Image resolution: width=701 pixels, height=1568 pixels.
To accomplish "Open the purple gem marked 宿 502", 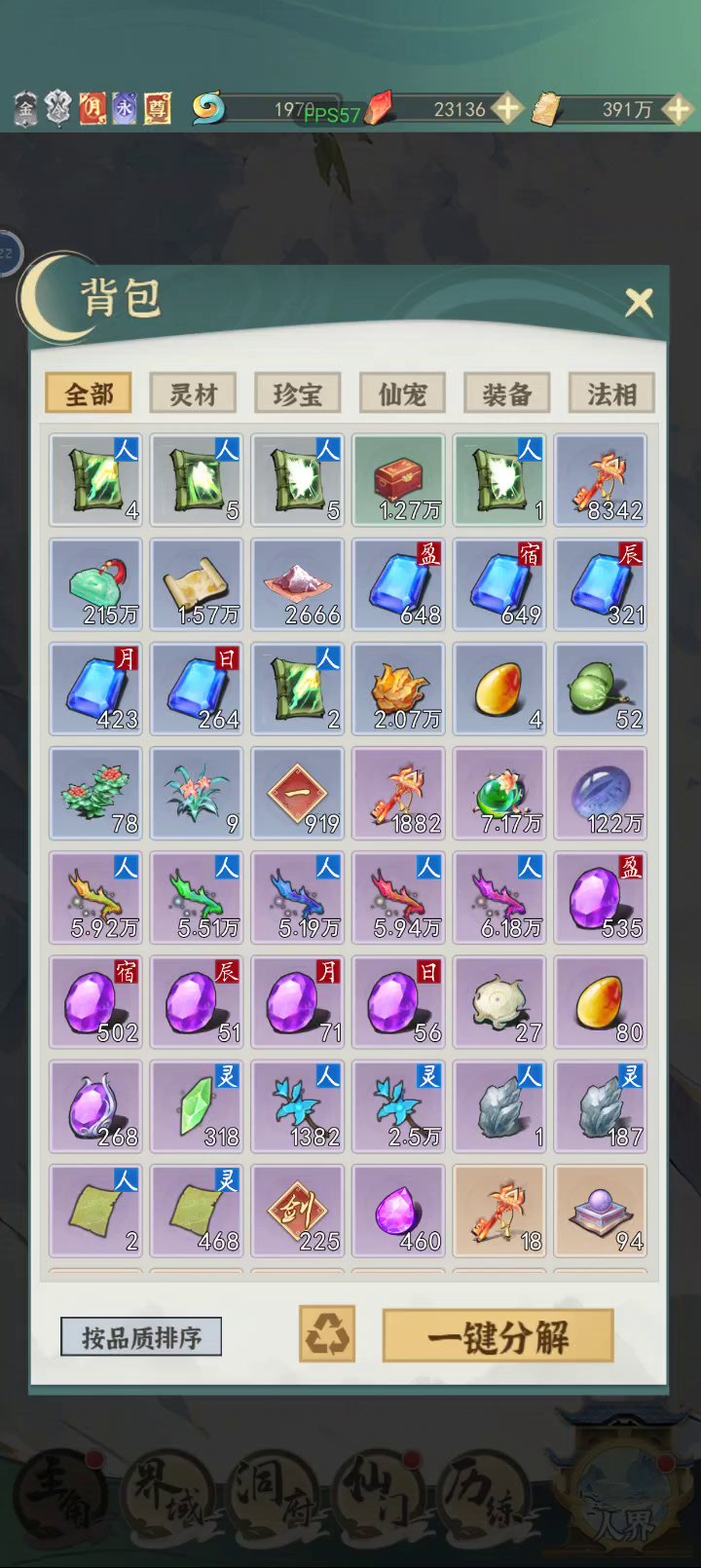I will click(x=95, y=1002).
